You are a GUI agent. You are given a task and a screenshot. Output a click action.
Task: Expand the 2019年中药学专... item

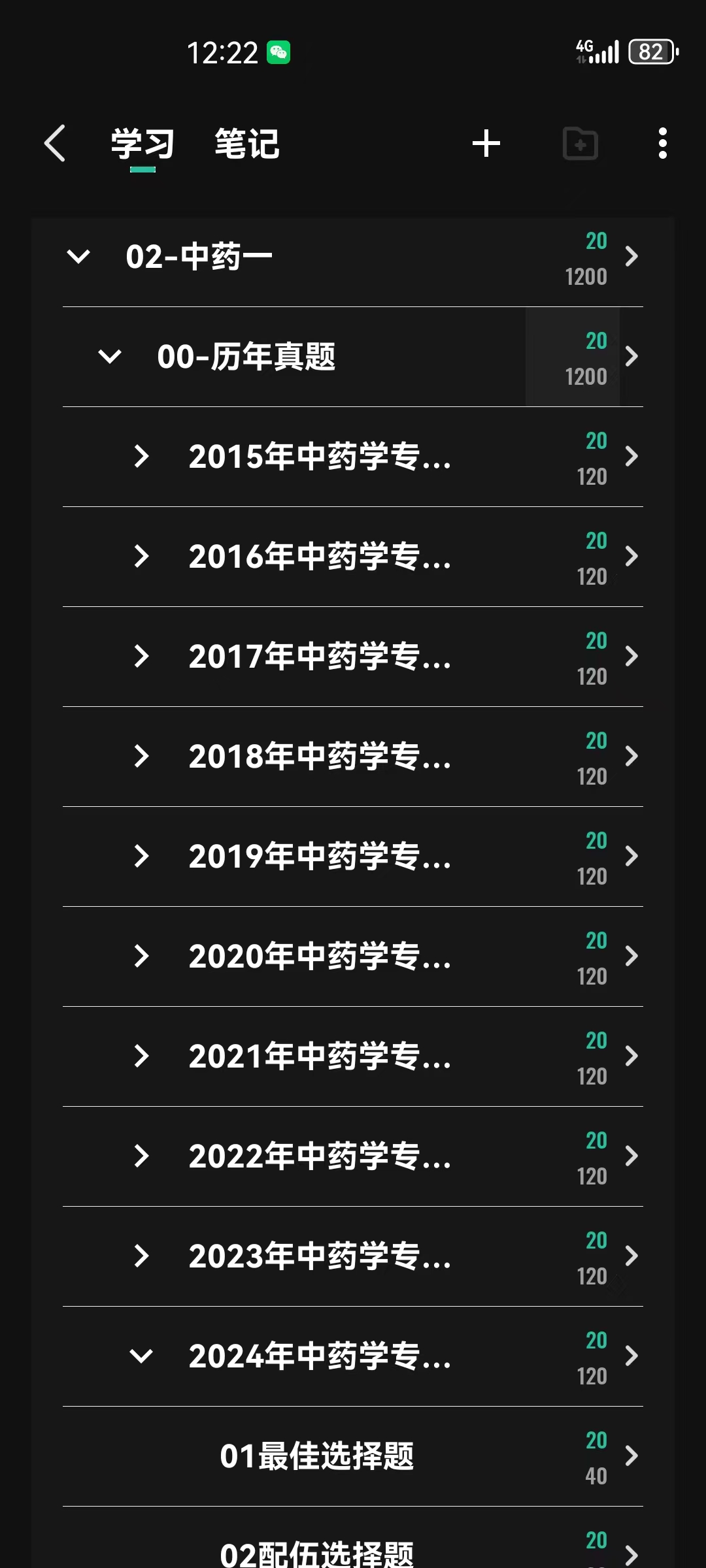click(141, 857)
